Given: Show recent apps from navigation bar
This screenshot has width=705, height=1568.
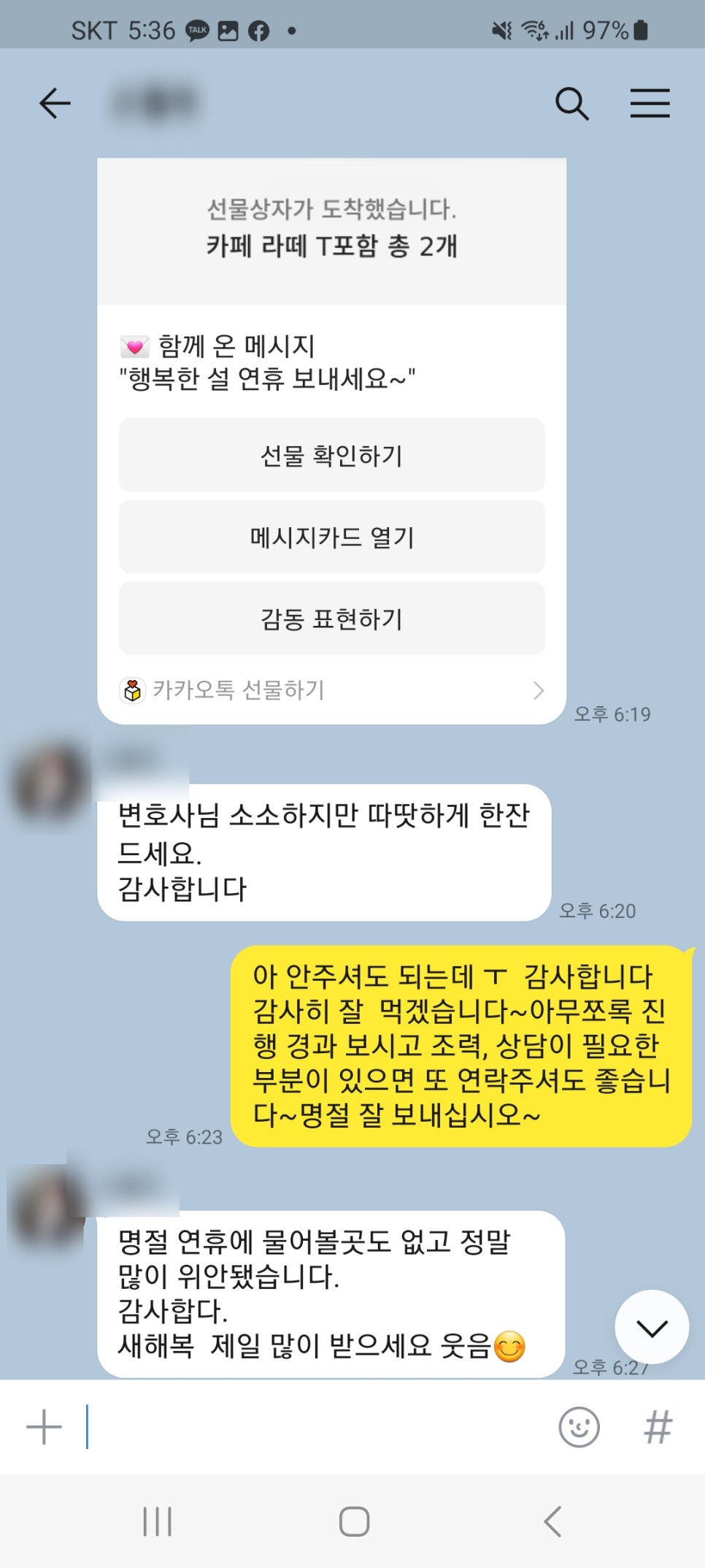Looking at the screenshot, I should click(157, 1522).
